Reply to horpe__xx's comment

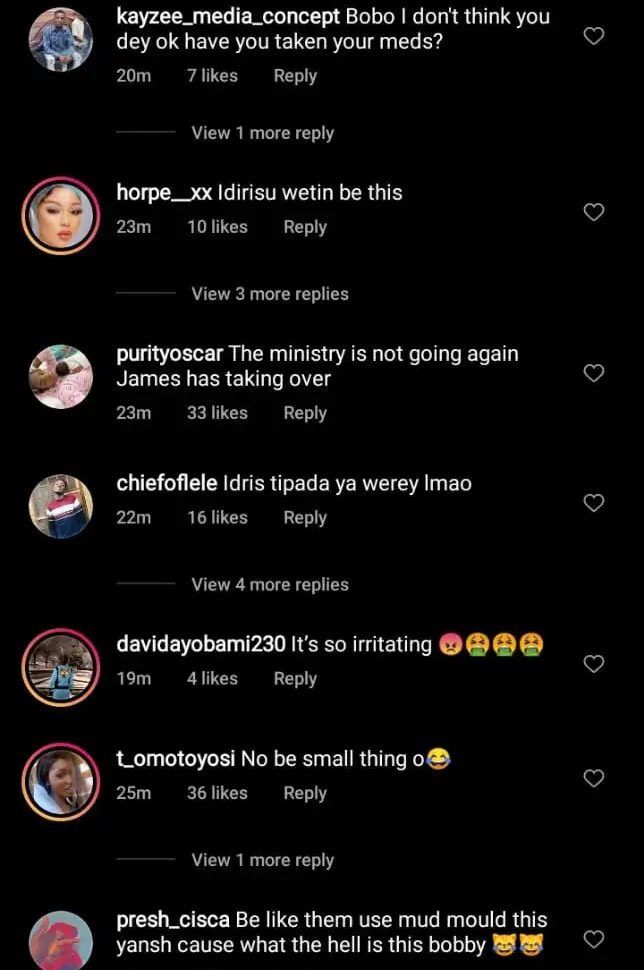(x=305, y=227)
